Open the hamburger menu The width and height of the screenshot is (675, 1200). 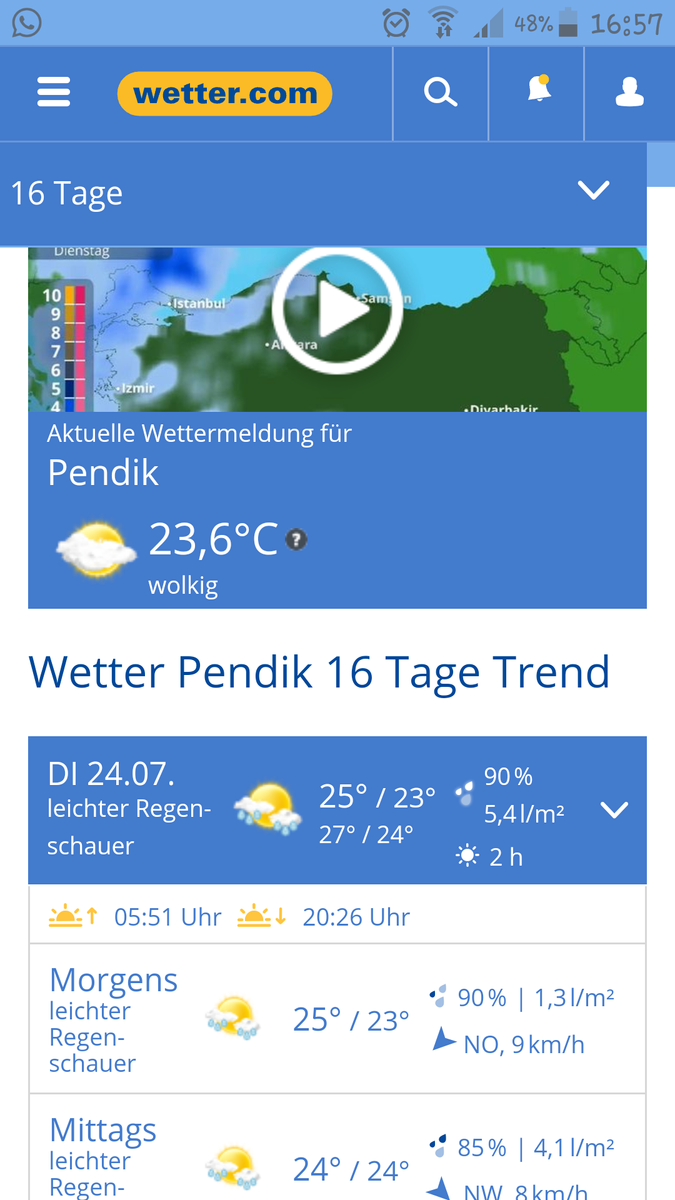[x=54, y=94]
